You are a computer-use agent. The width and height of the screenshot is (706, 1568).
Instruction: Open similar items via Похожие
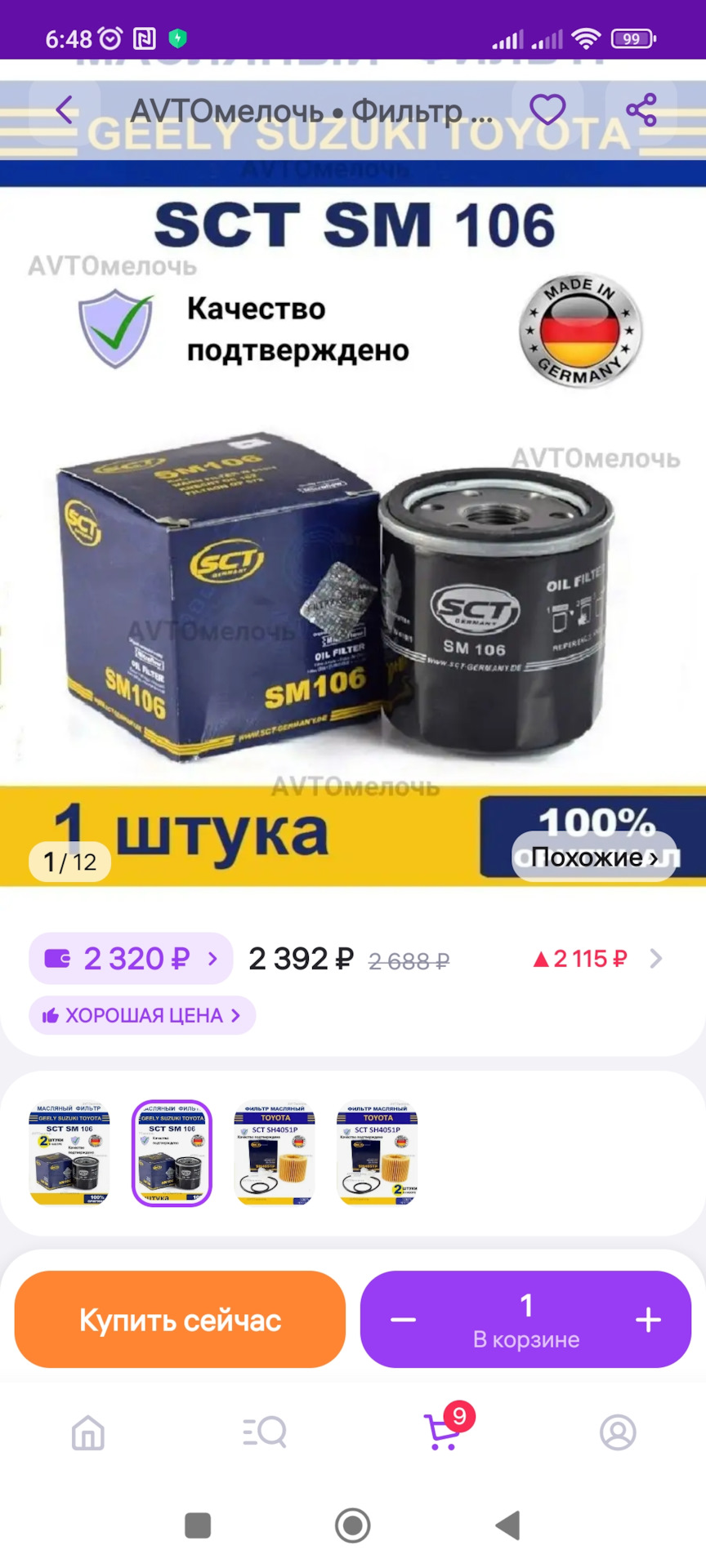click(594, 857)
